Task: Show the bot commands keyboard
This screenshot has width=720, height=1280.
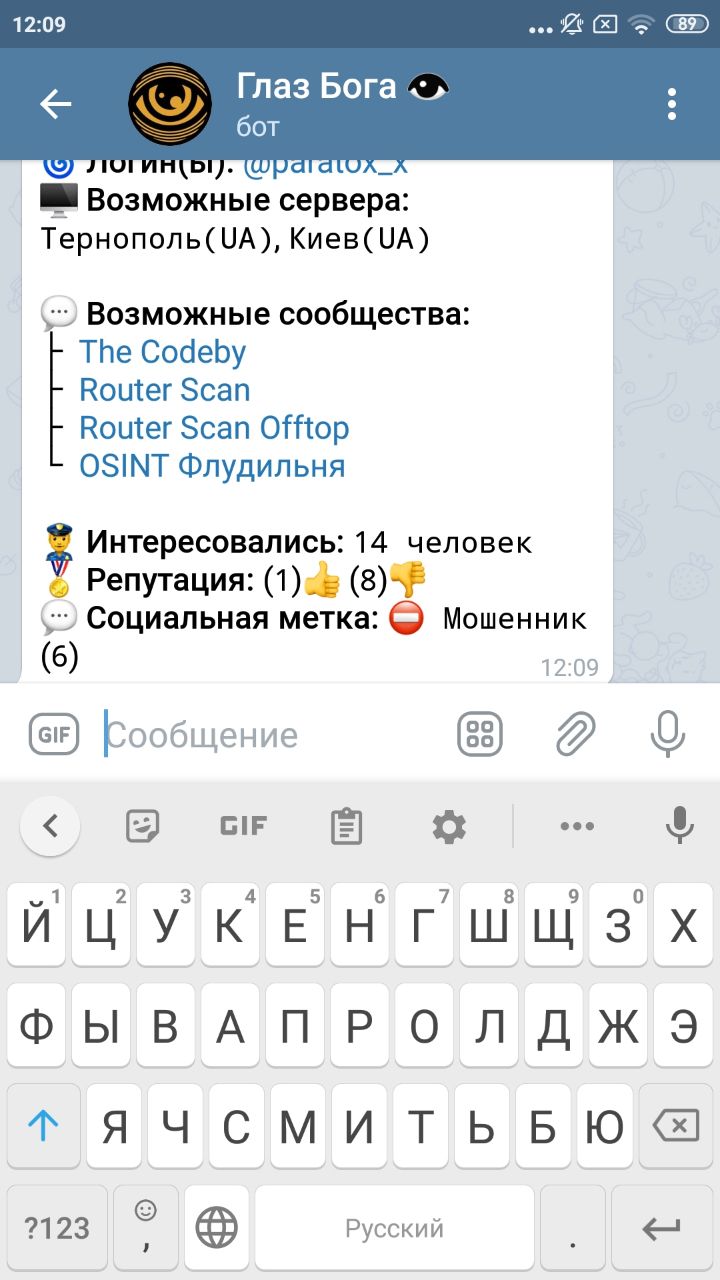Action: click(x=480, y=735)
